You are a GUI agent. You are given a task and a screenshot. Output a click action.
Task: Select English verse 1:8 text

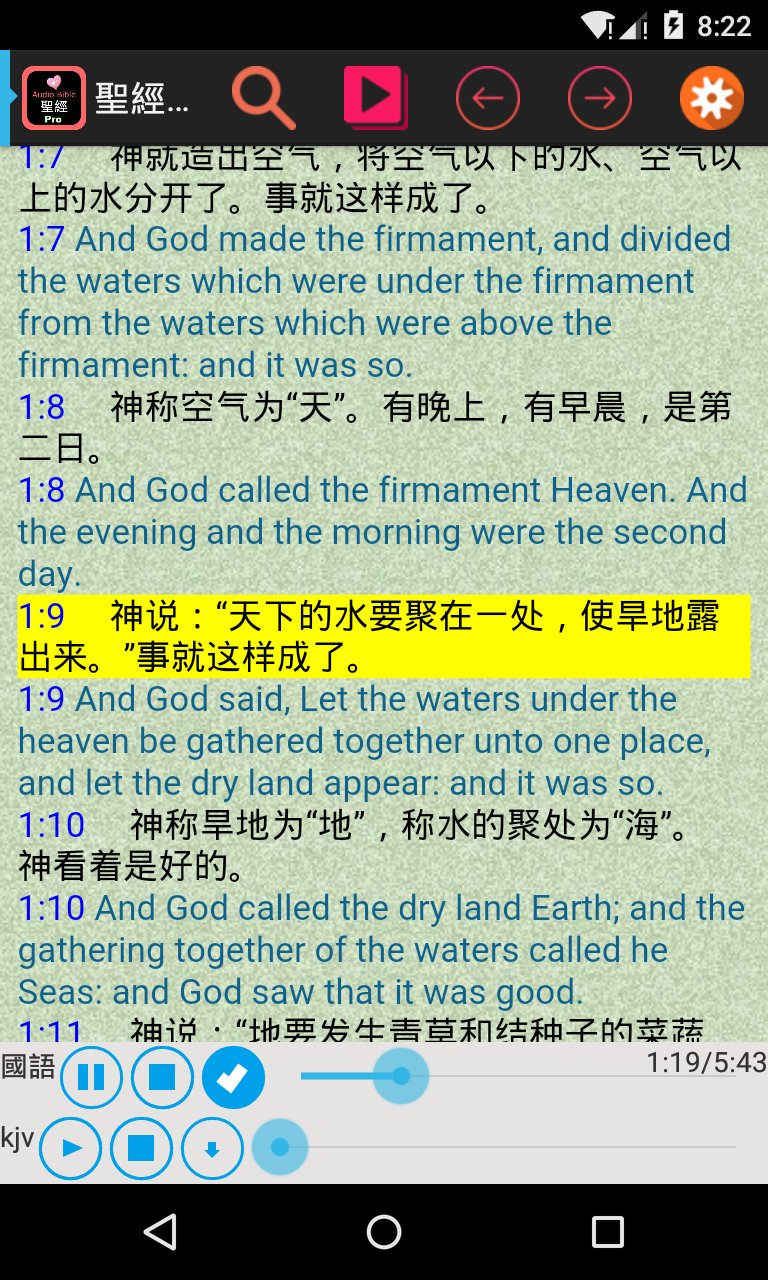[384, 532]
